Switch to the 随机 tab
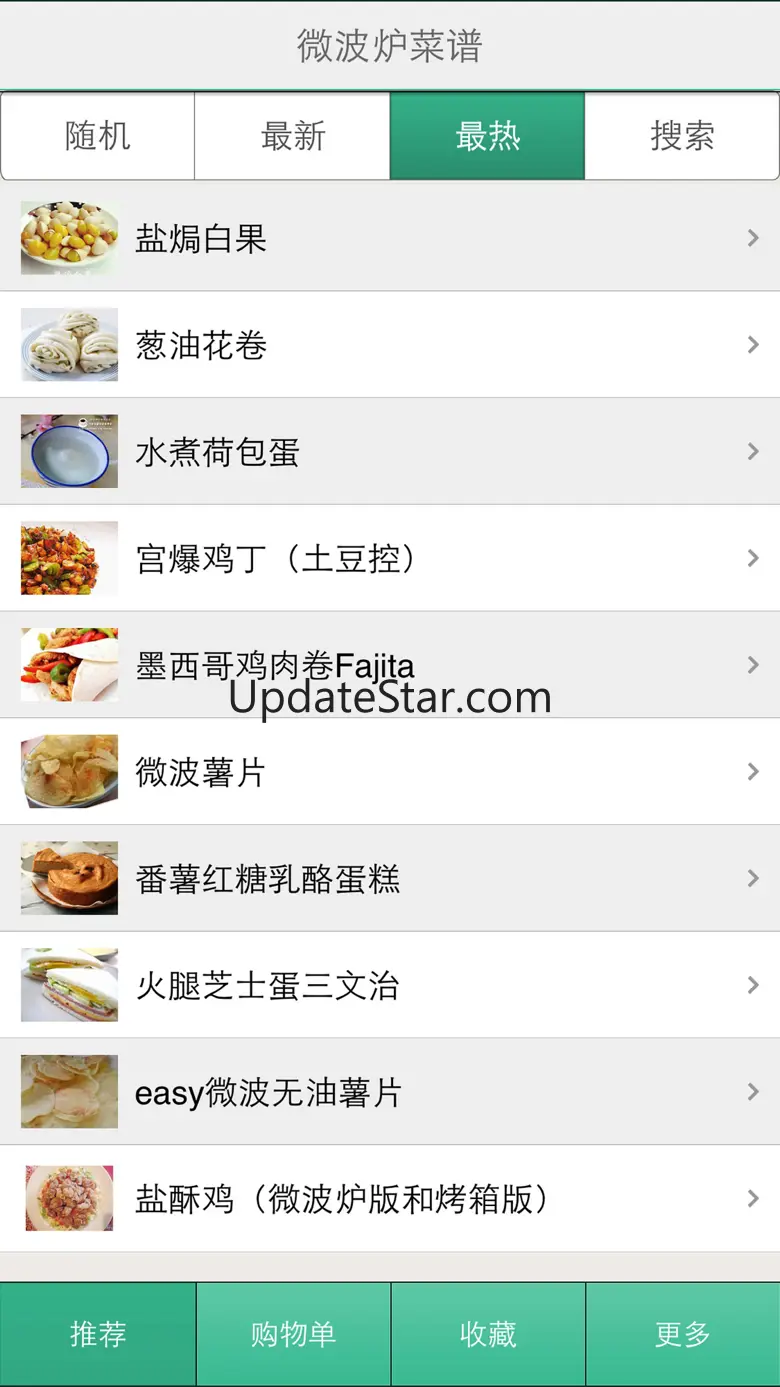The height and width of the screenshot is (1387, 780). (x=98, y=136)
